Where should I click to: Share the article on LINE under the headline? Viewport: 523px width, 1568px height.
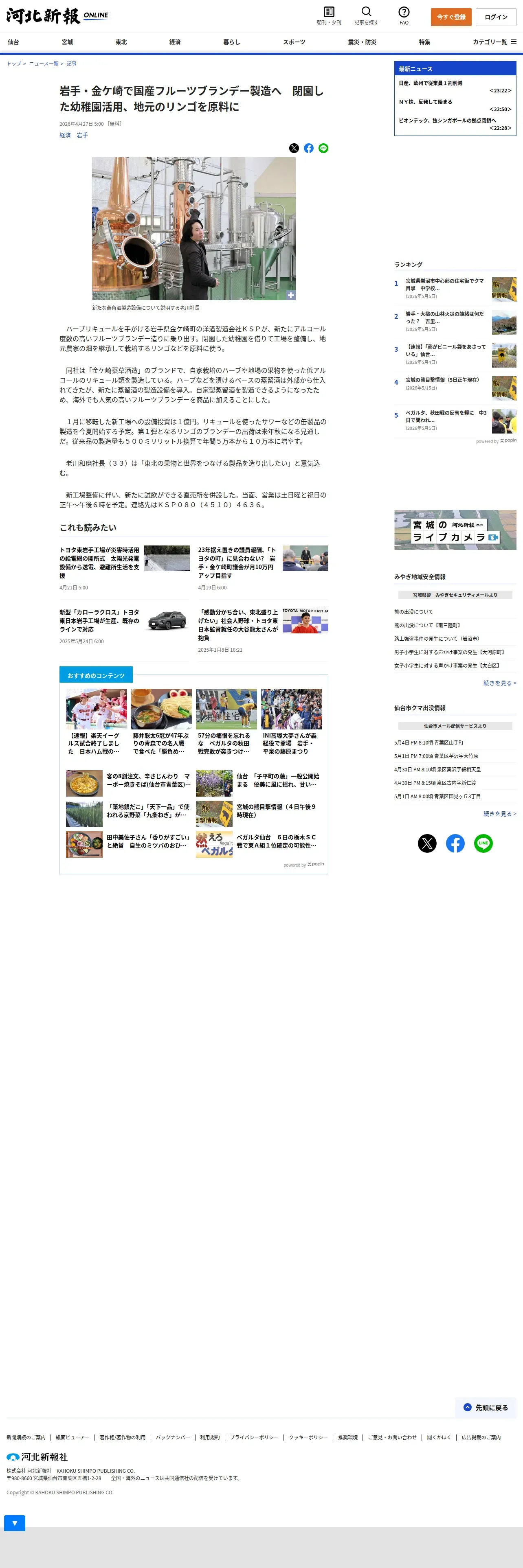[323, 148]
